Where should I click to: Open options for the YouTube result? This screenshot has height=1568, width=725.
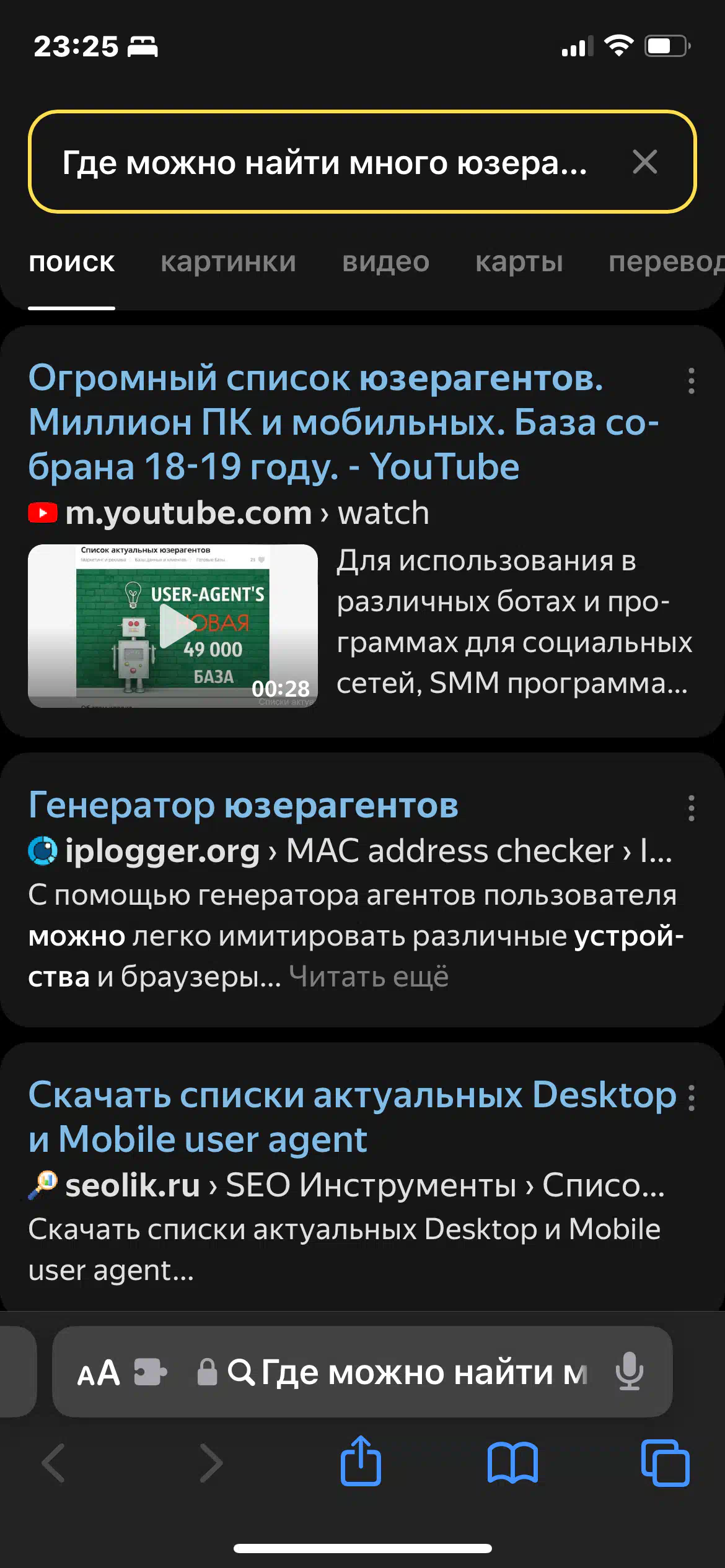point(692,381)
